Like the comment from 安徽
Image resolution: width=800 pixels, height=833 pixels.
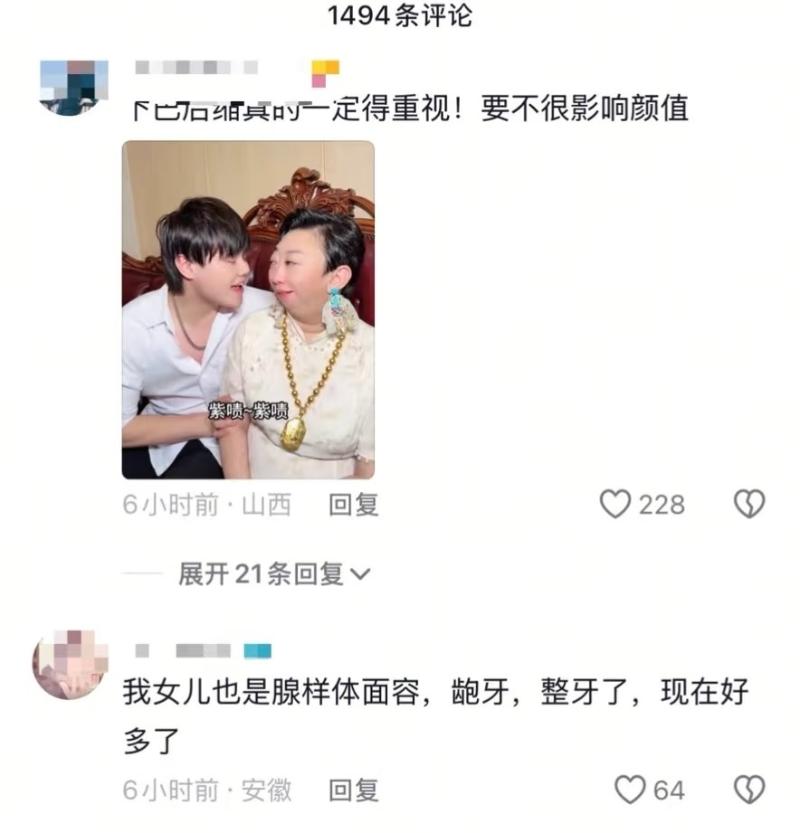tap(629, 790)
